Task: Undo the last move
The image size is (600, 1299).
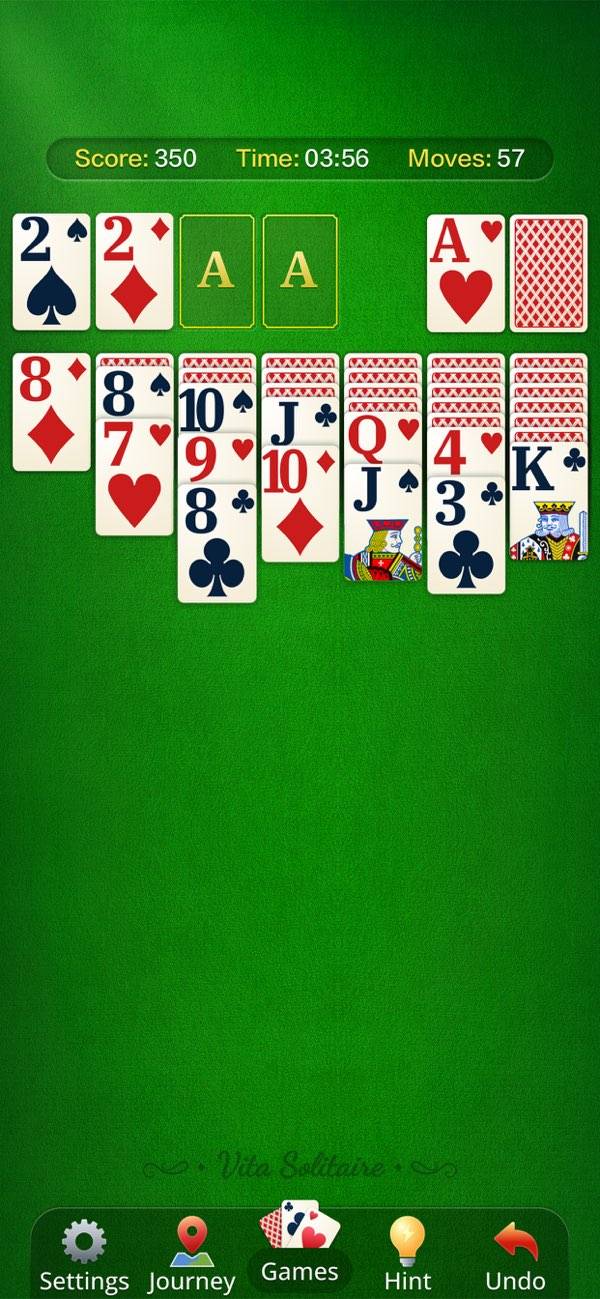Action: coord(515,1254)
